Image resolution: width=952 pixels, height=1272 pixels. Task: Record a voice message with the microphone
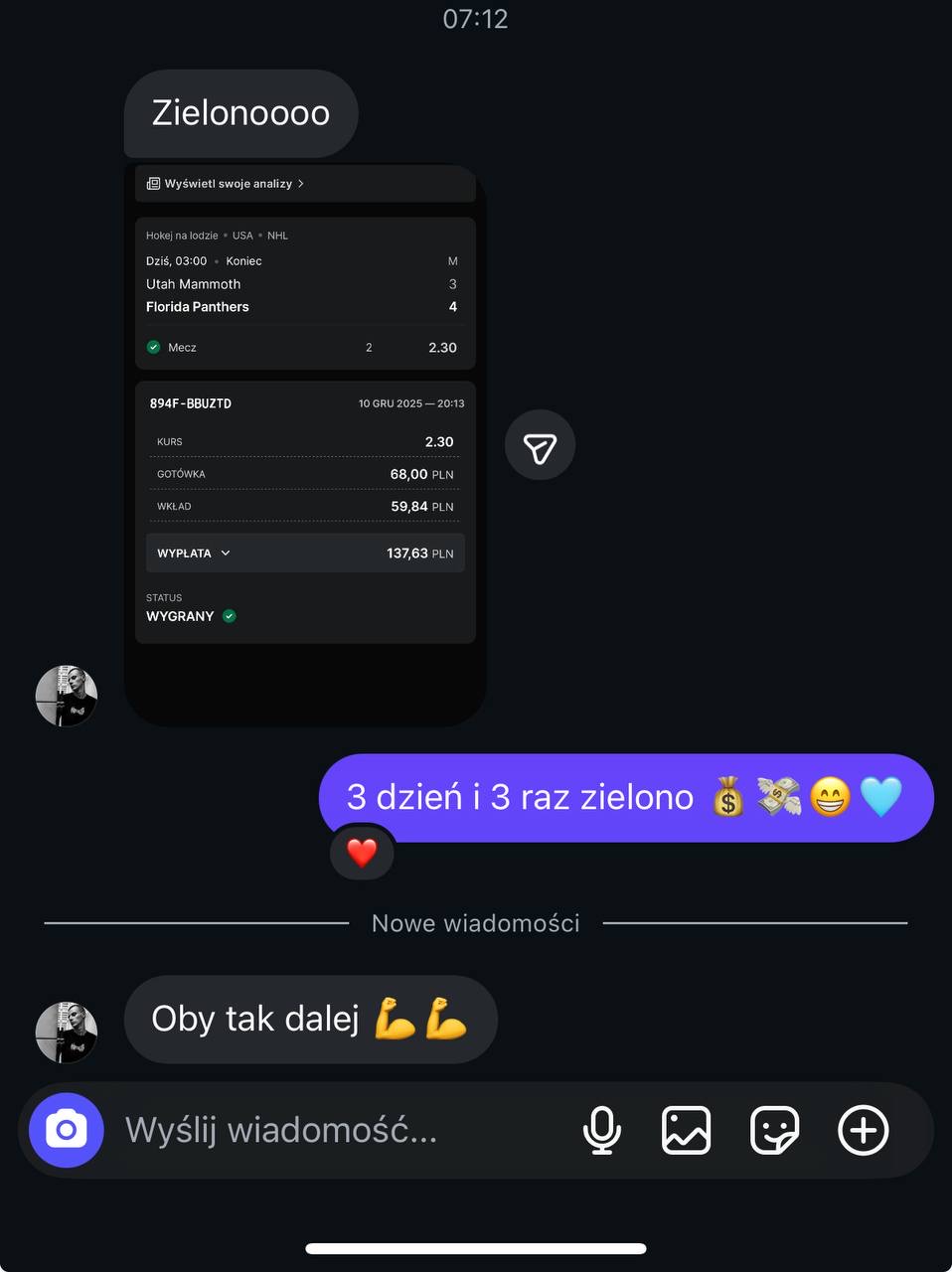601,1130
